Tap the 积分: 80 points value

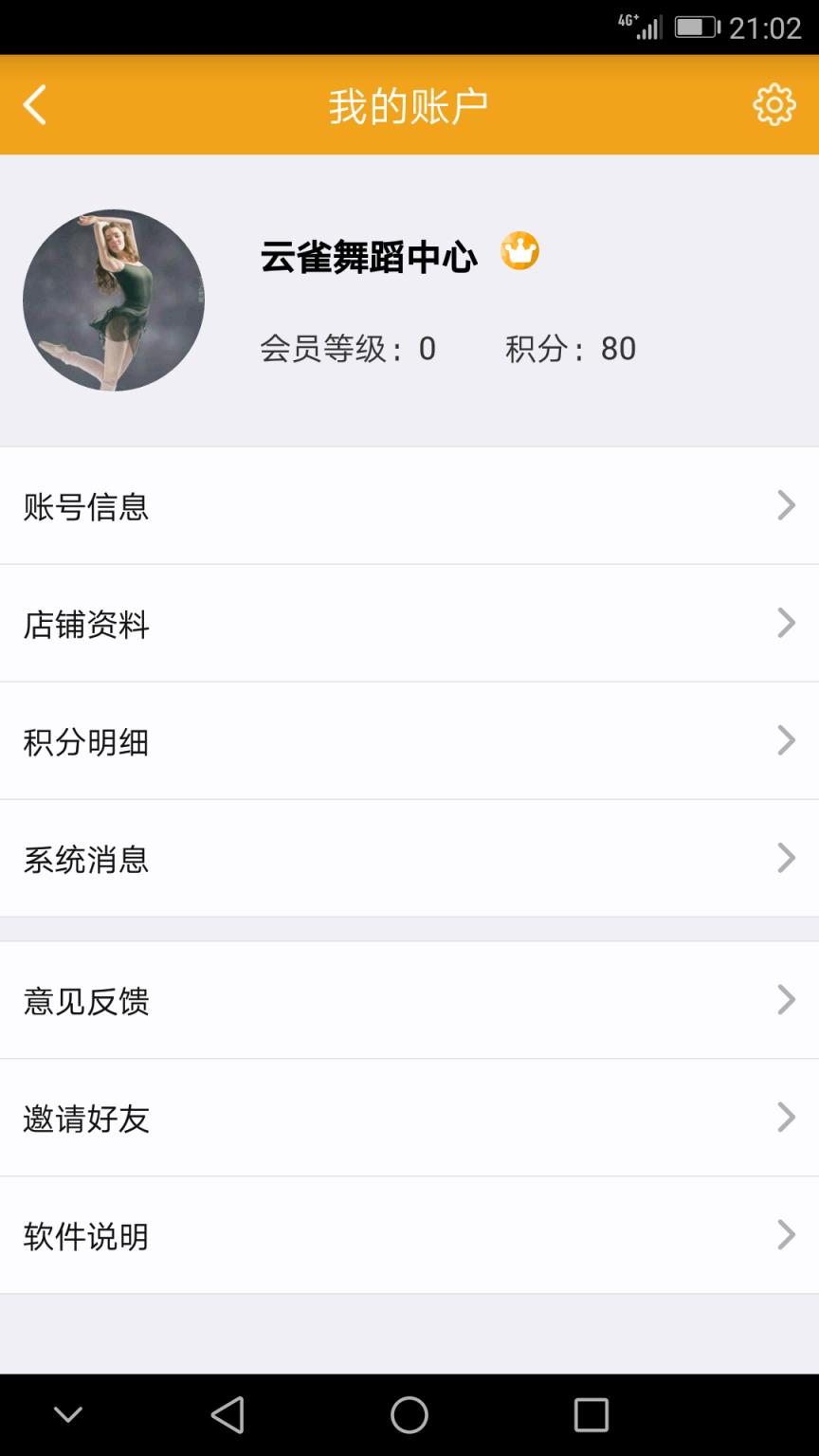tap(571, 349)
